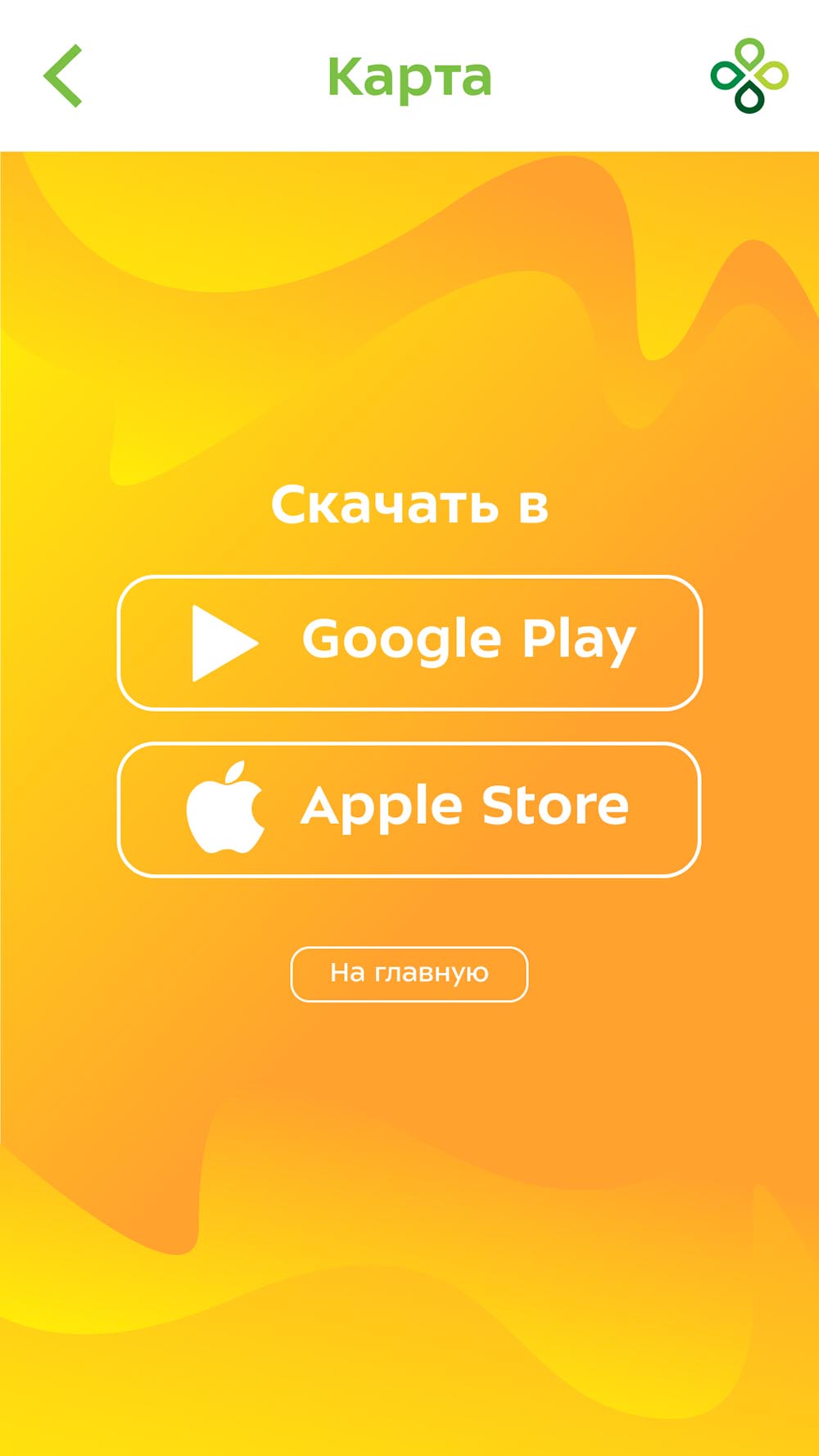Return via the На главную button
Viewport: 819px width, 1456px height.
pos(409,974)
